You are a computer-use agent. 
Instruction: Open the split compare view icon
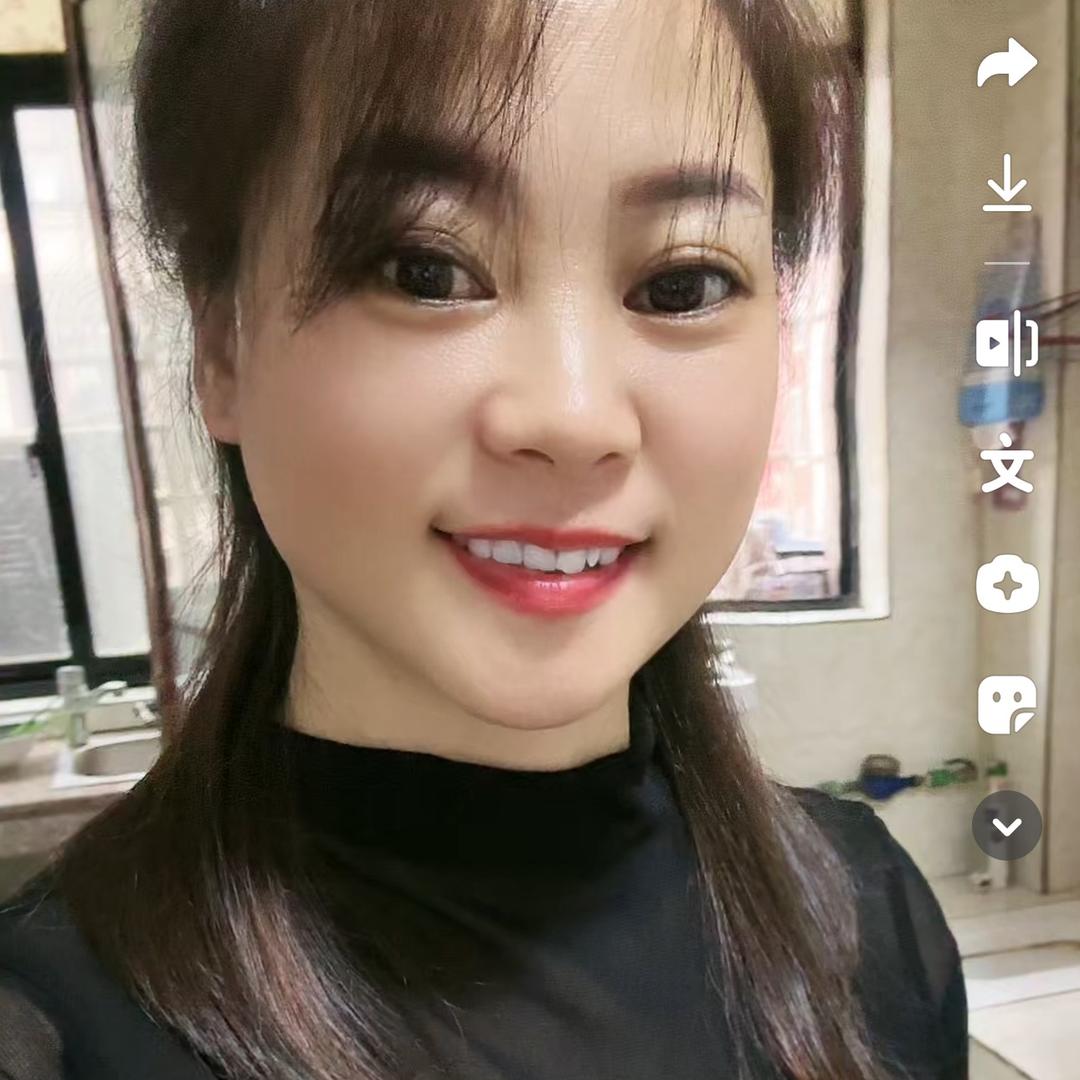1007,343
